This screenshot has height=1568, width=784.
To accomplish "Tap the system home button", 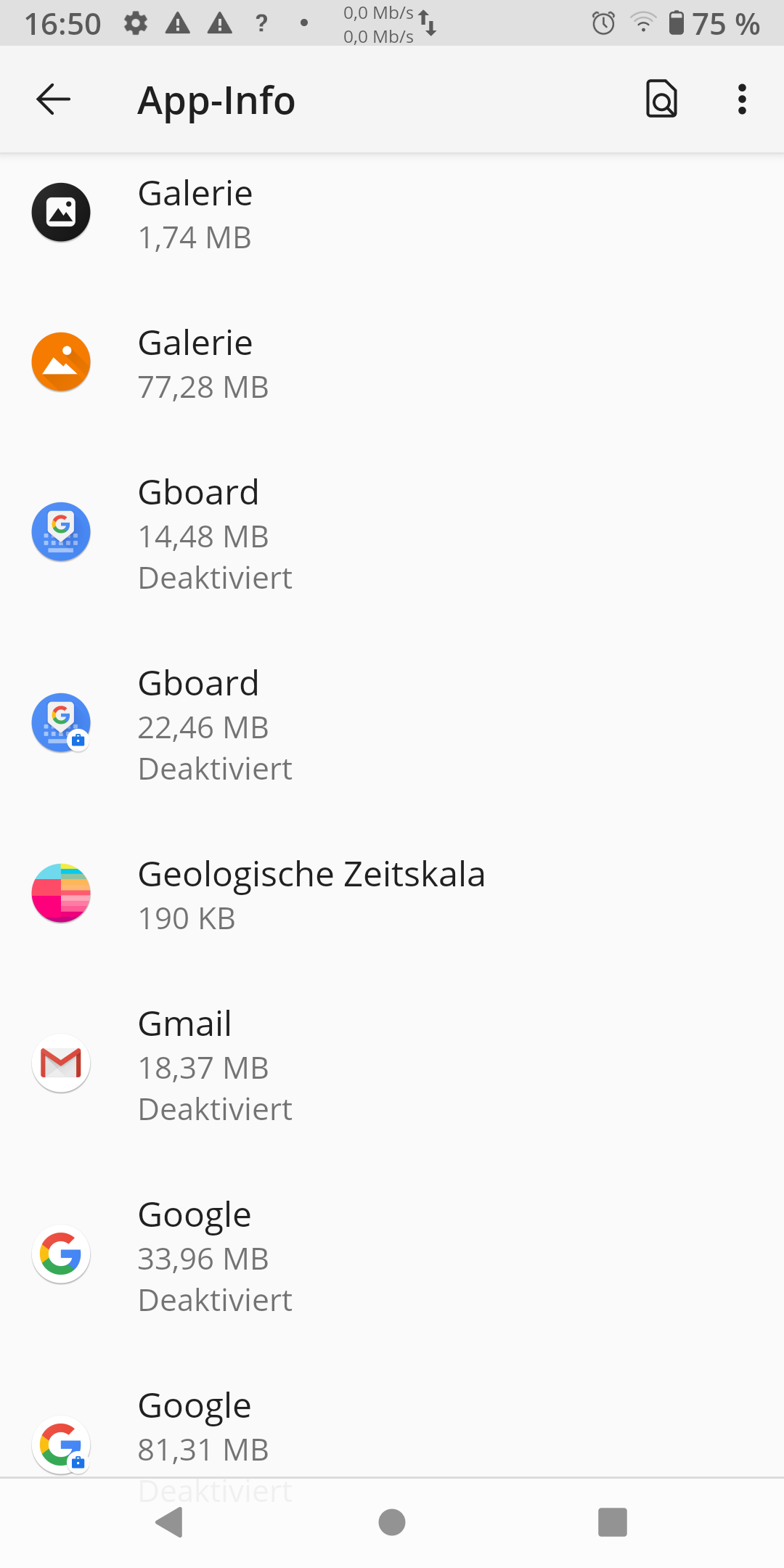I will [x=392, y=1522].
